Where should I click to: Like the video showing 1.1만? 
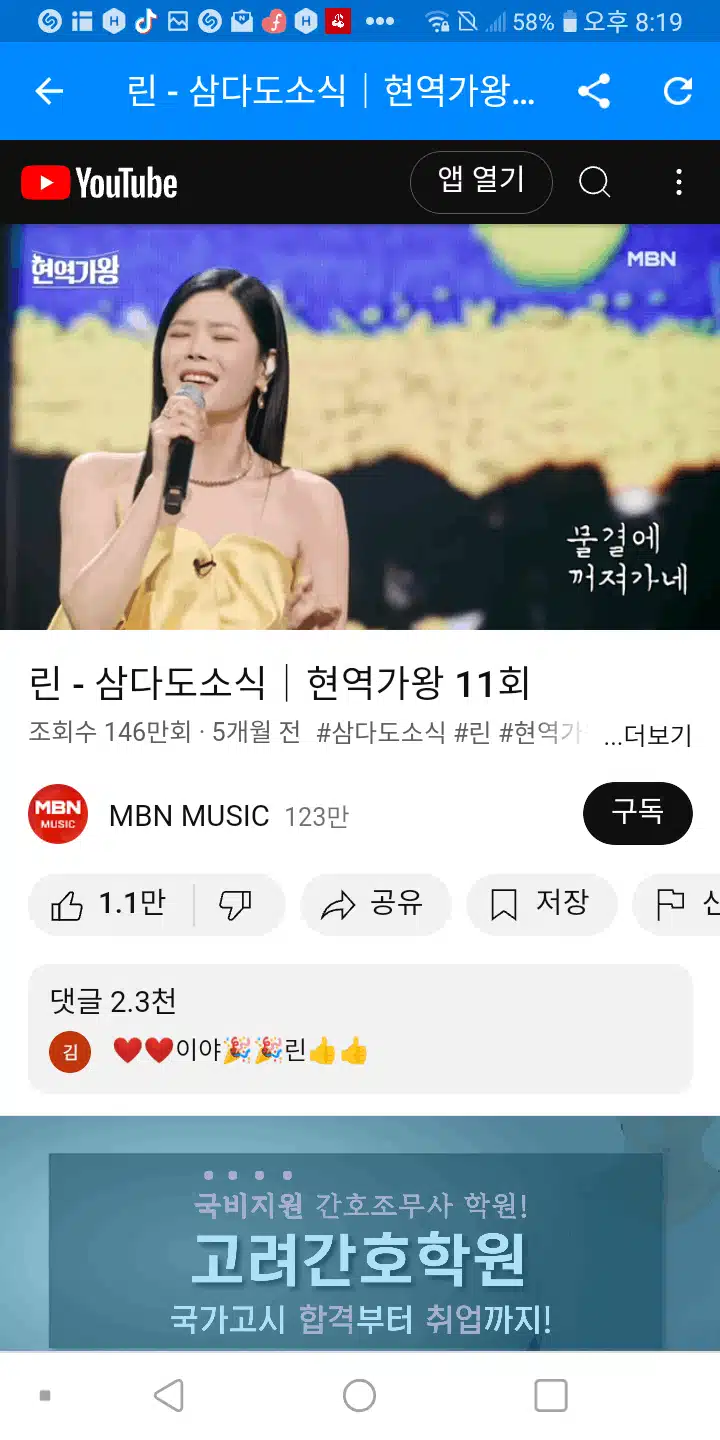click(110, 905)
